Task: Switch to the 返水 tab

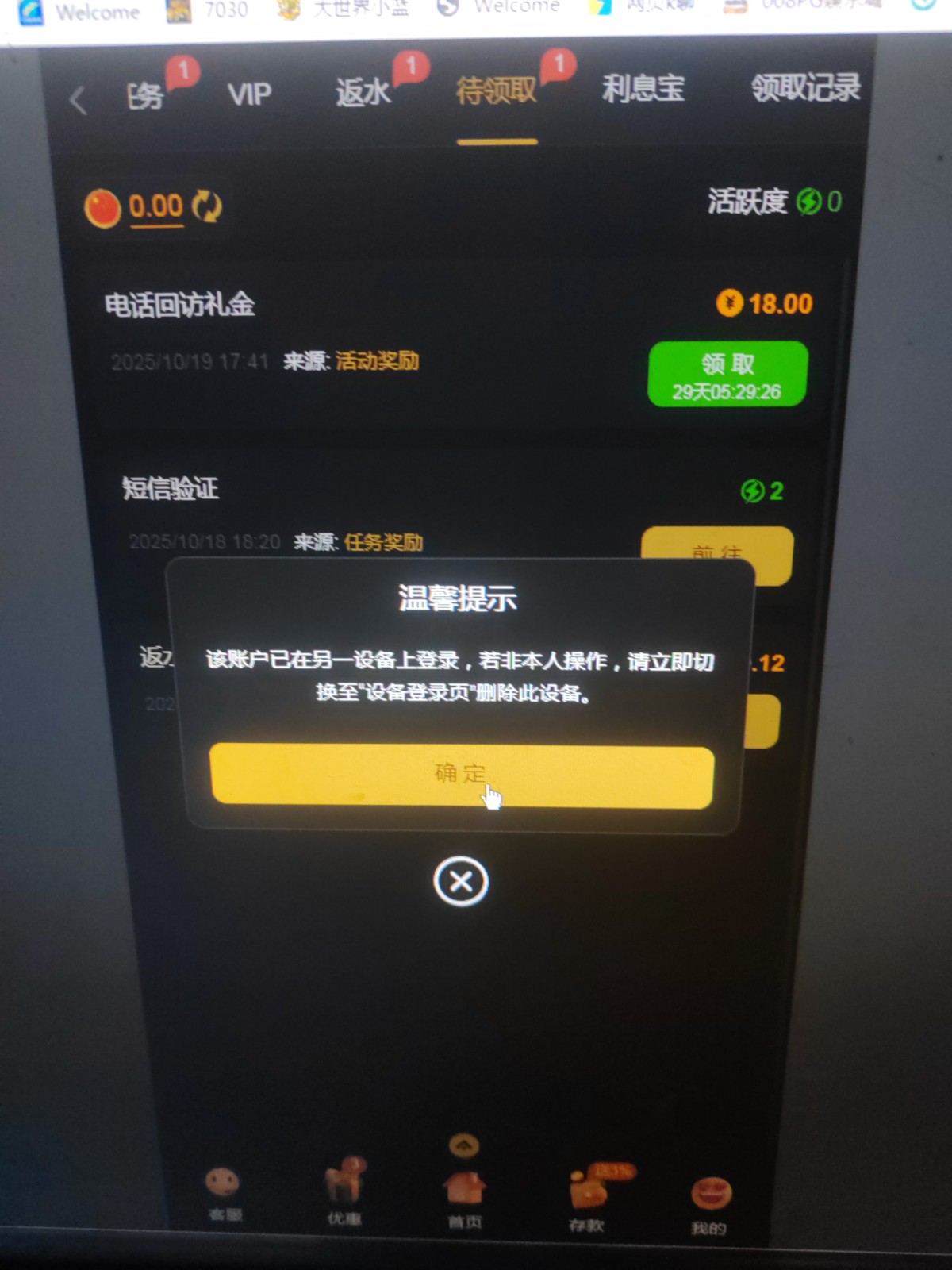Action: point(363,92)
